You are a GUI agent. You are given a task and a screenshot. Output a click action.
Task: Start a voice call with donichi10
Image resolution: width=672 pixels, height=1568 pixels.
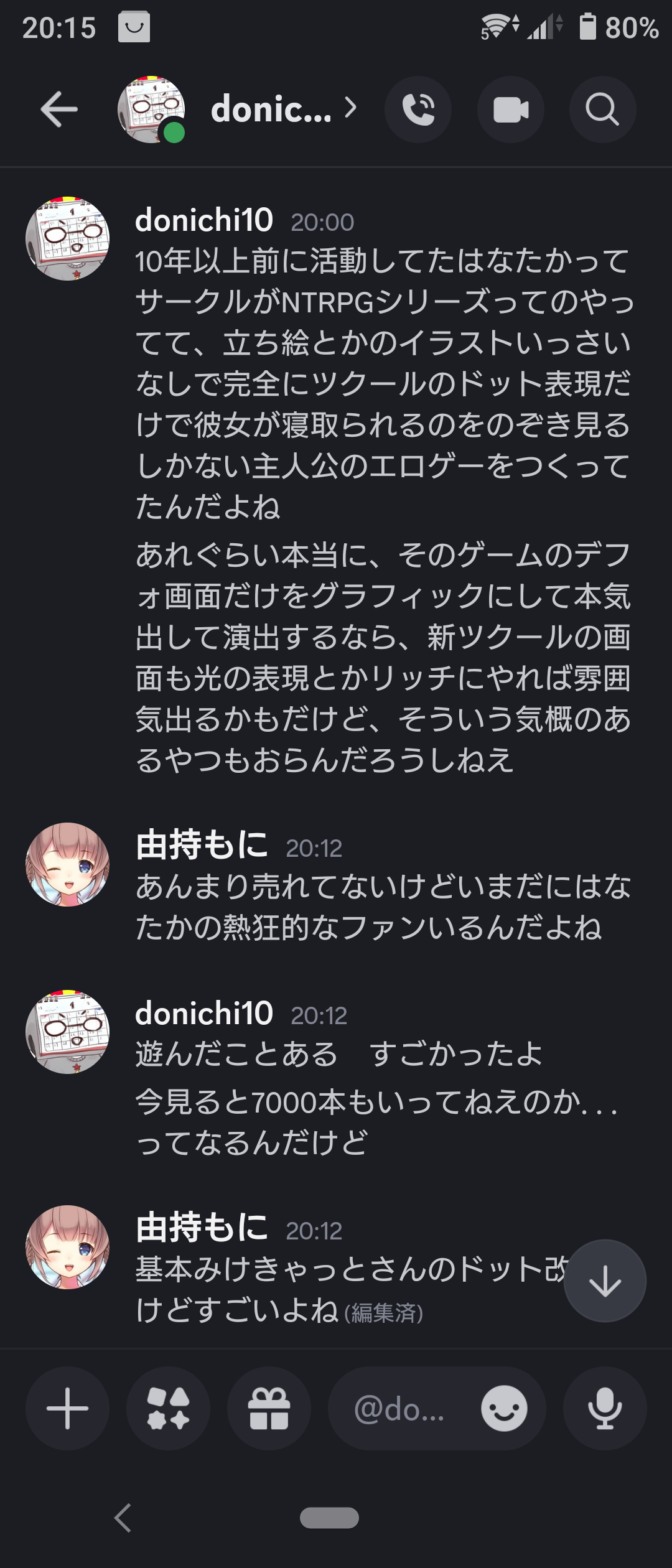pyautogui.click(x=418, y=110)
